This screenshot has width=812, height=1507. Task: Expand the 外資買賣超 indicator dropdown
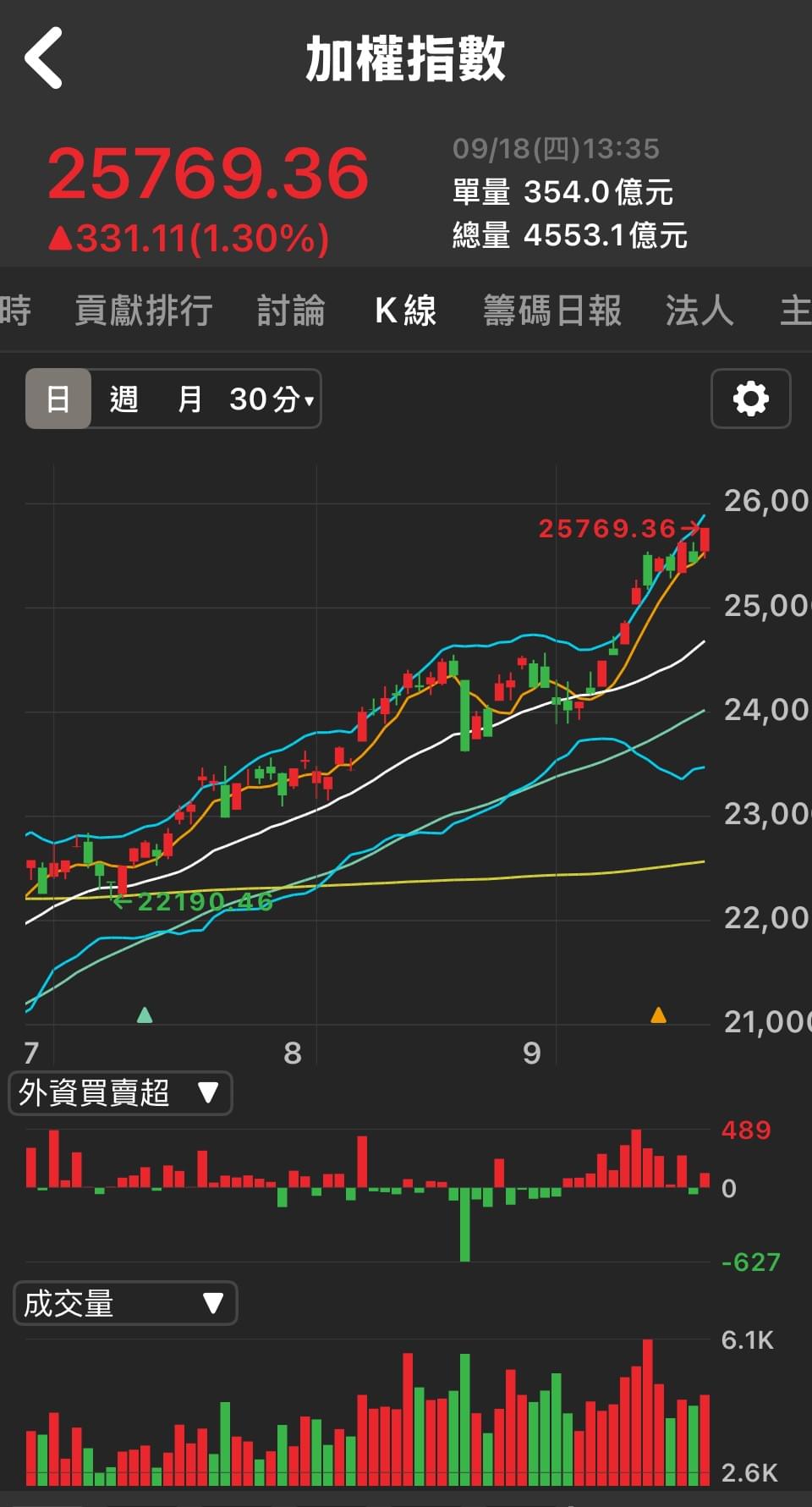point(120,1092)
